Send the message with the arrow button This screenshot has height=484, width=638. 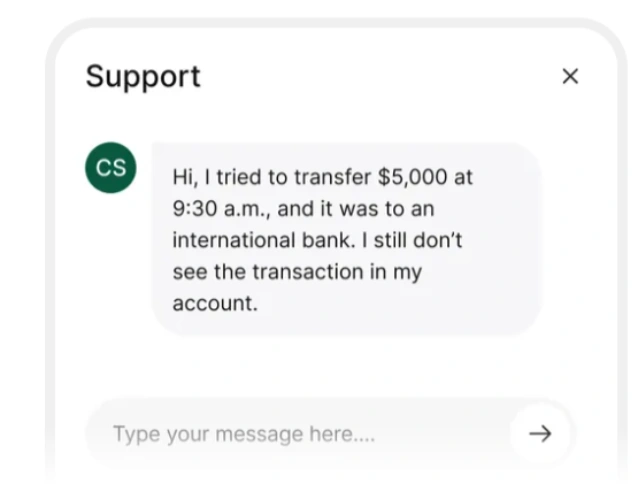coord(540,434)
